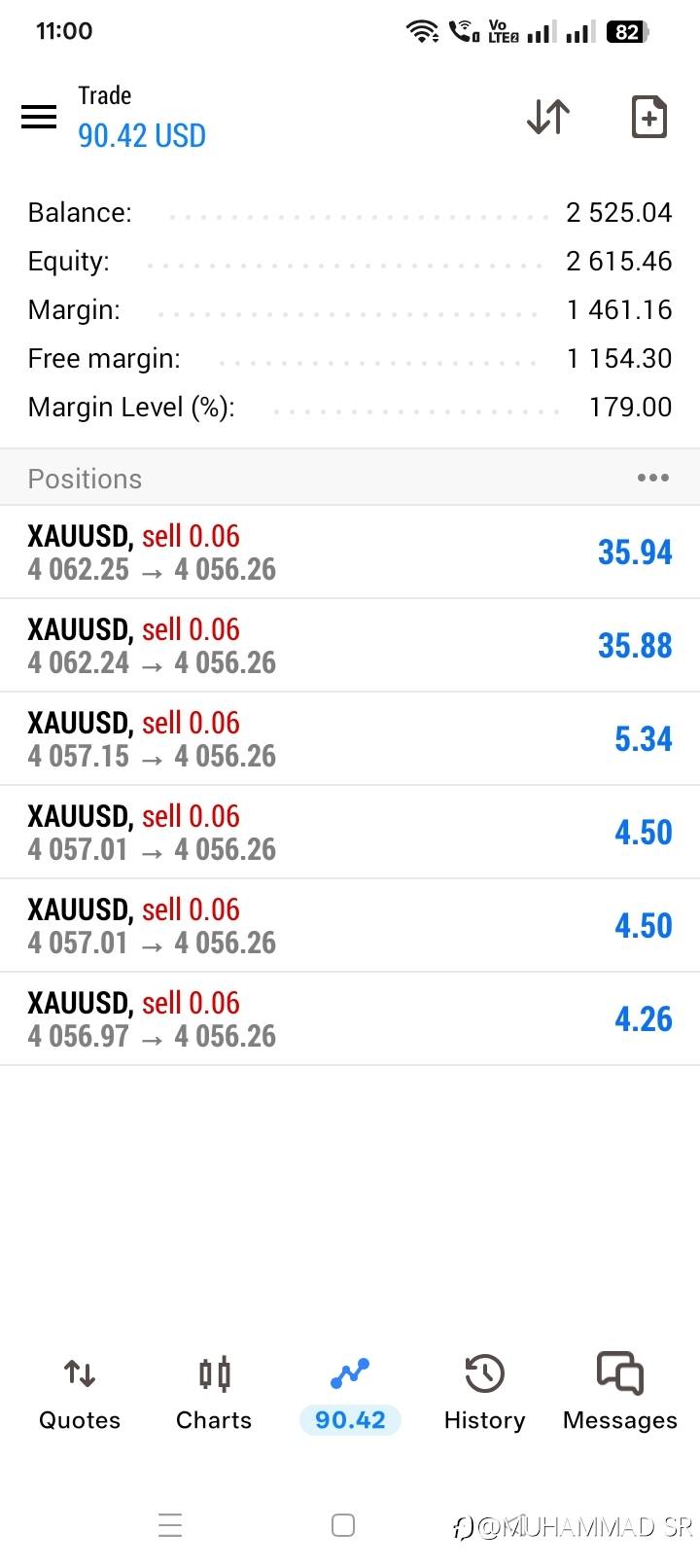Image resolution: width=700 pixels, height=1568 pixels.
Task: Select the XAUUSD position opened at 4 057.15
Action: (350, 738)
